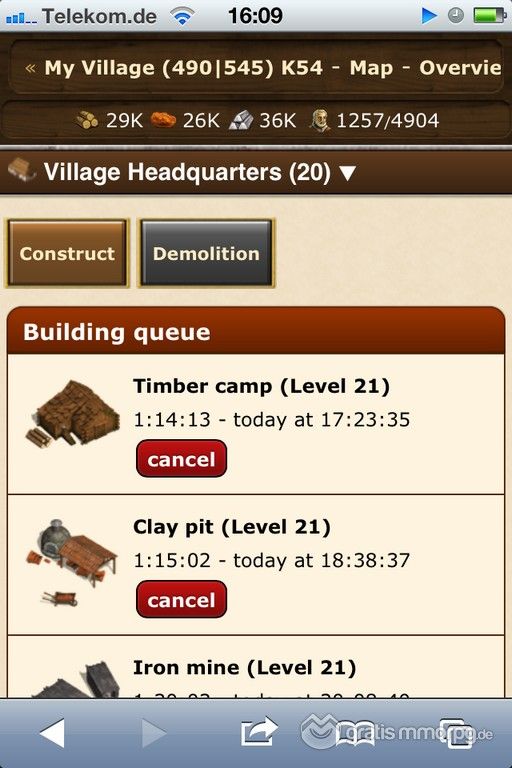The width and height of the screenshot is (512, 768).
Task: Expand the Village Headquarters dropdown
Action: (347, 172)
